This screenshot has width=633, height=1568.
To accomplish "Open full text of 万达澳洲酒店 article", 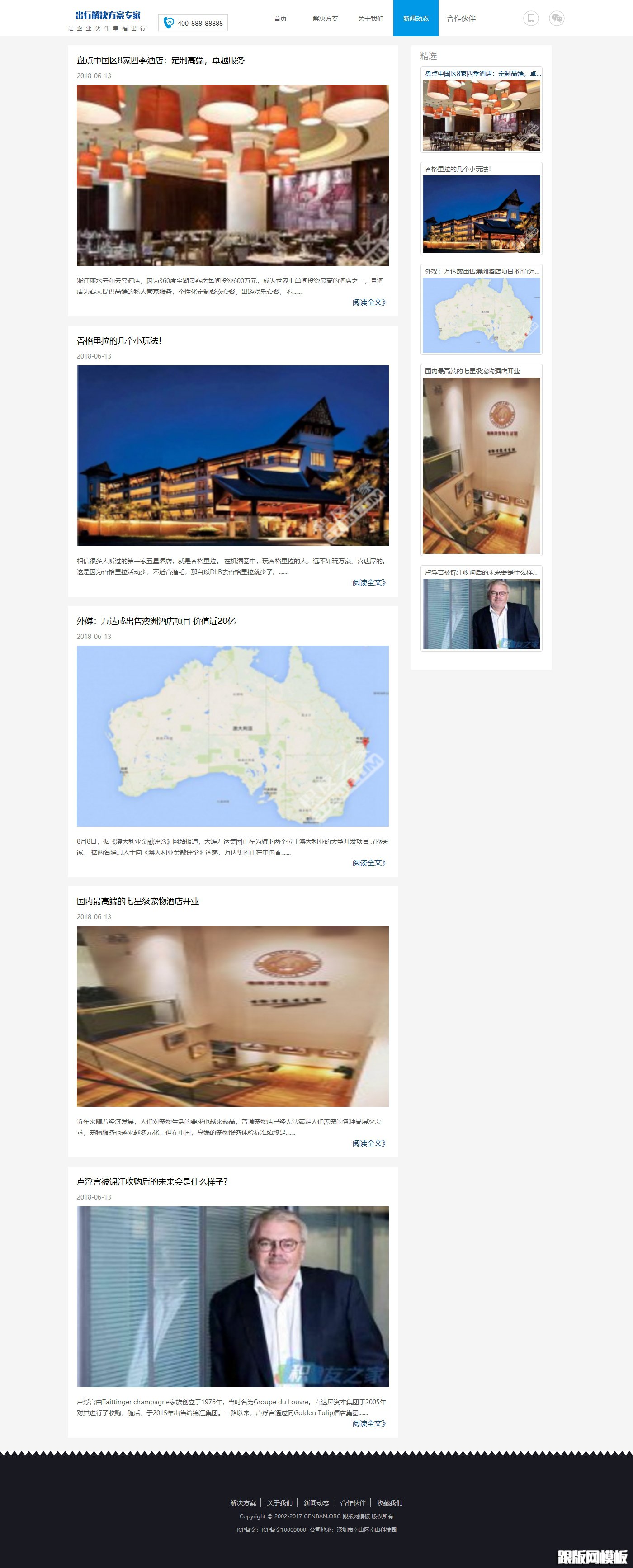I will [x=369, y=863].
